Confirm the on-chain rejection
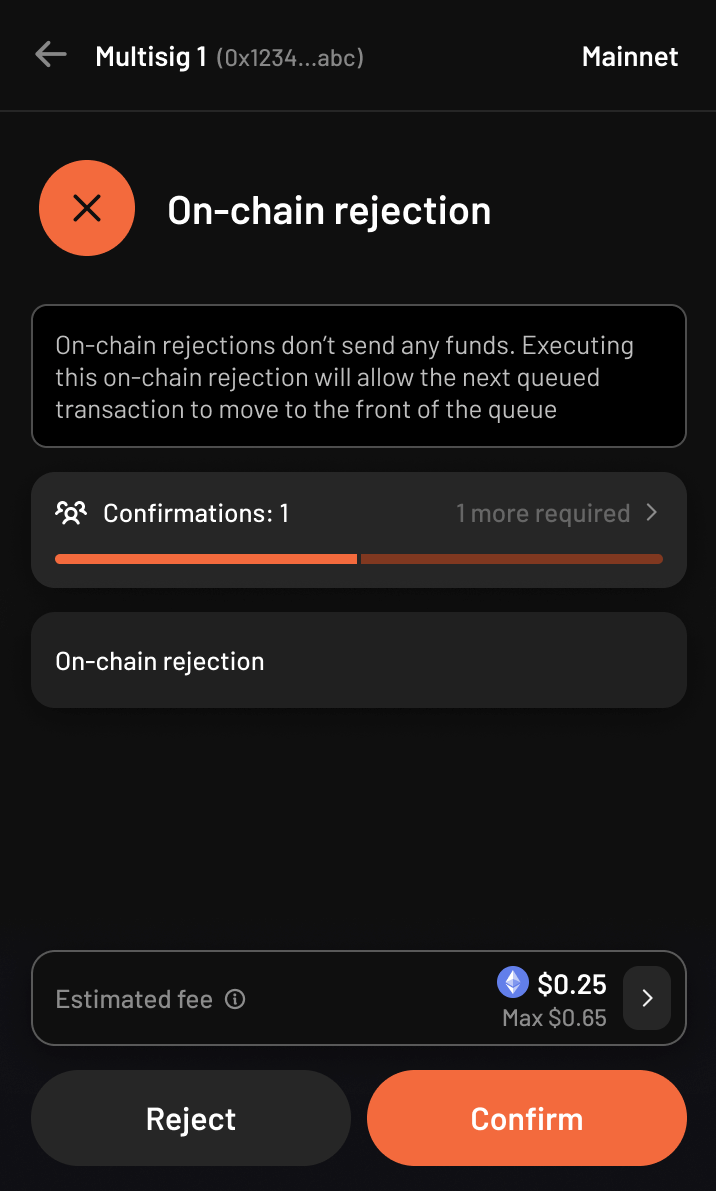This screenshot has width=716, height=1191. pos(526,1118)
